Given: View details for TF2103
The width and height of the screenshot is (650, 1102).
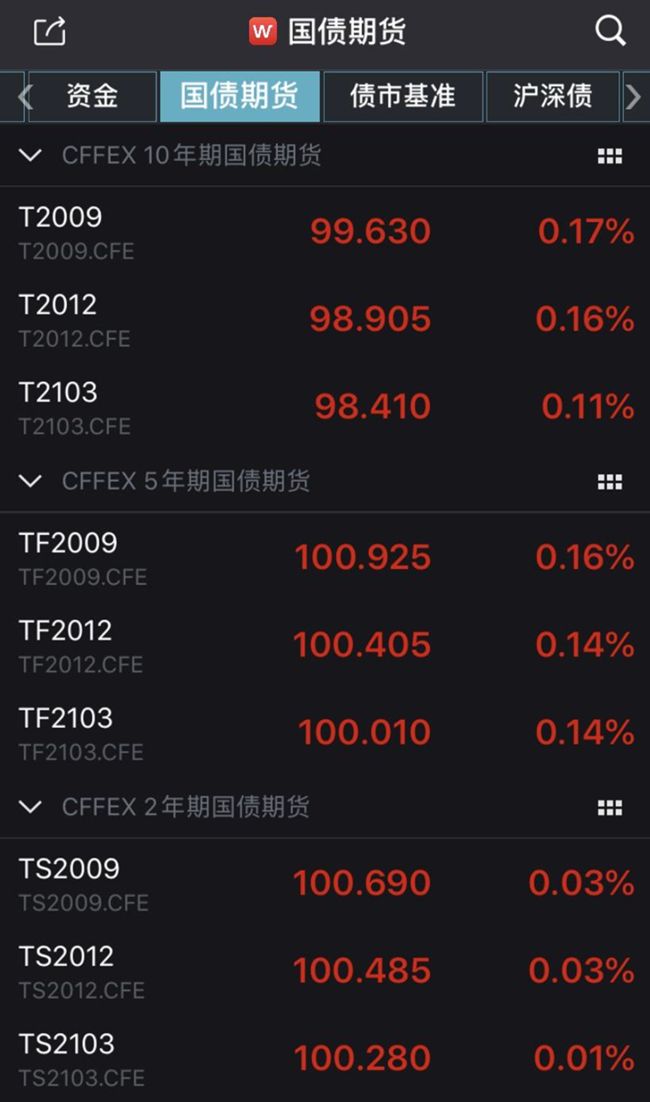Looking at the screenshot, I should (325, 733).
